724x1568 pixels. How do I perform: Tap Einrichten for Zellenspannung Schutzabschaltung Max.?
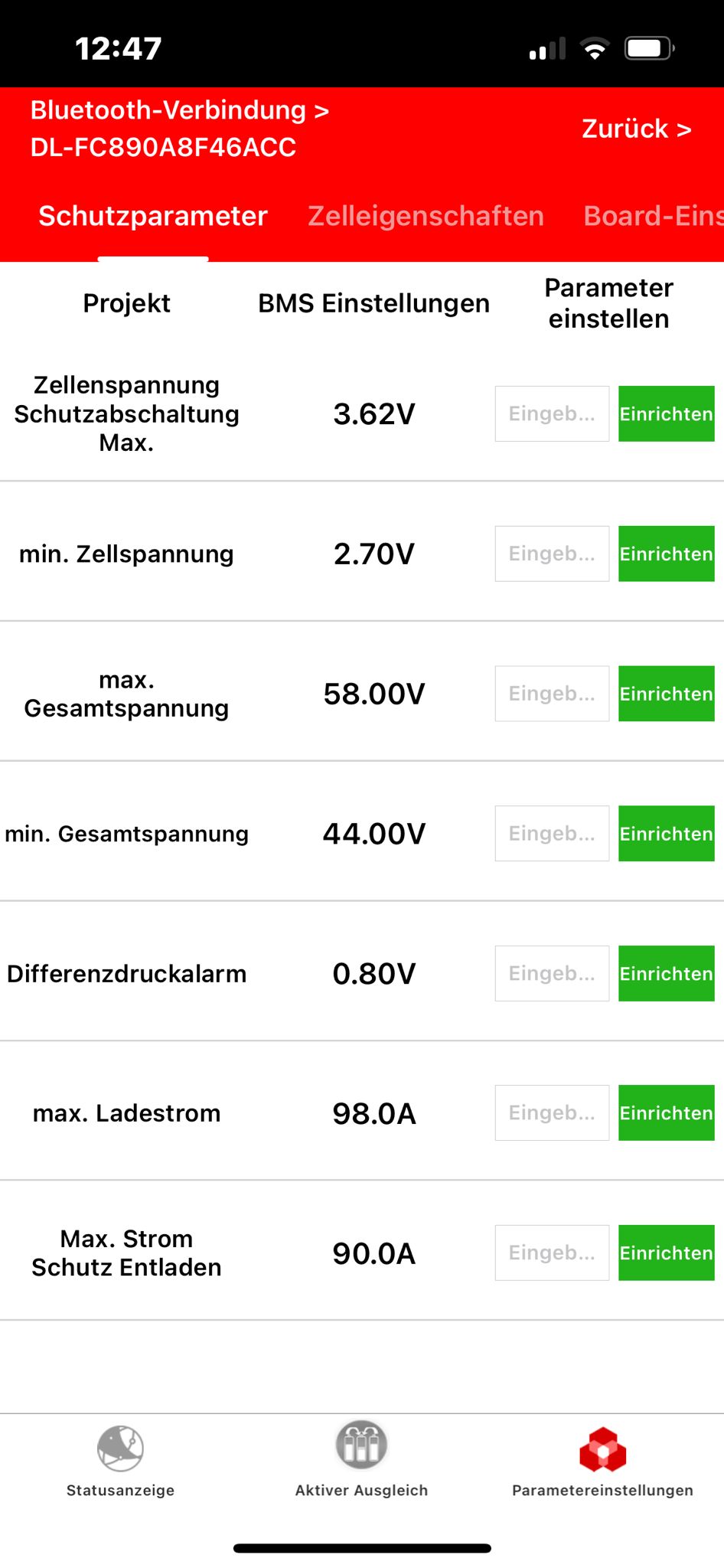[666, 414]
